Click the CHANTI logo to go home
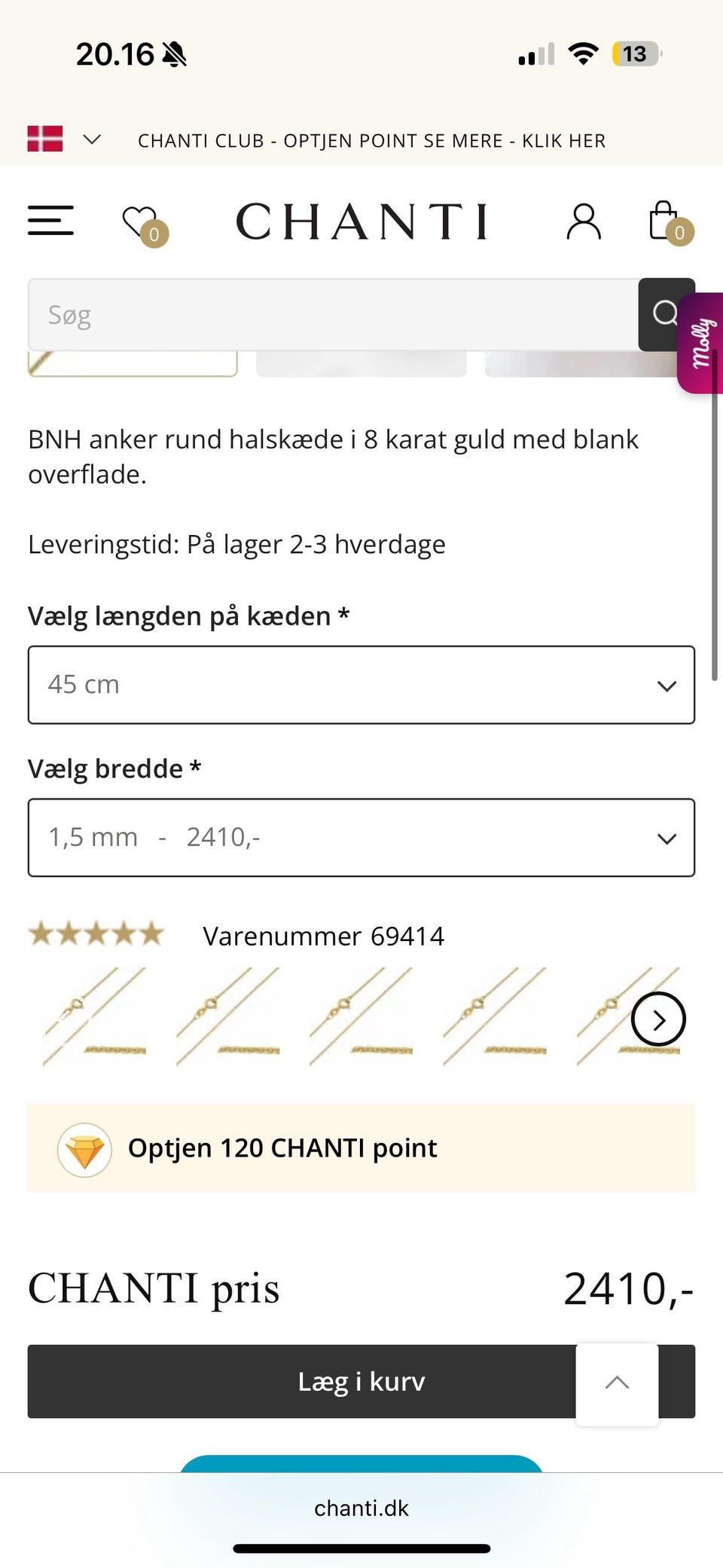The width and height of the screenshot is (723, 1568). (361, 221)
